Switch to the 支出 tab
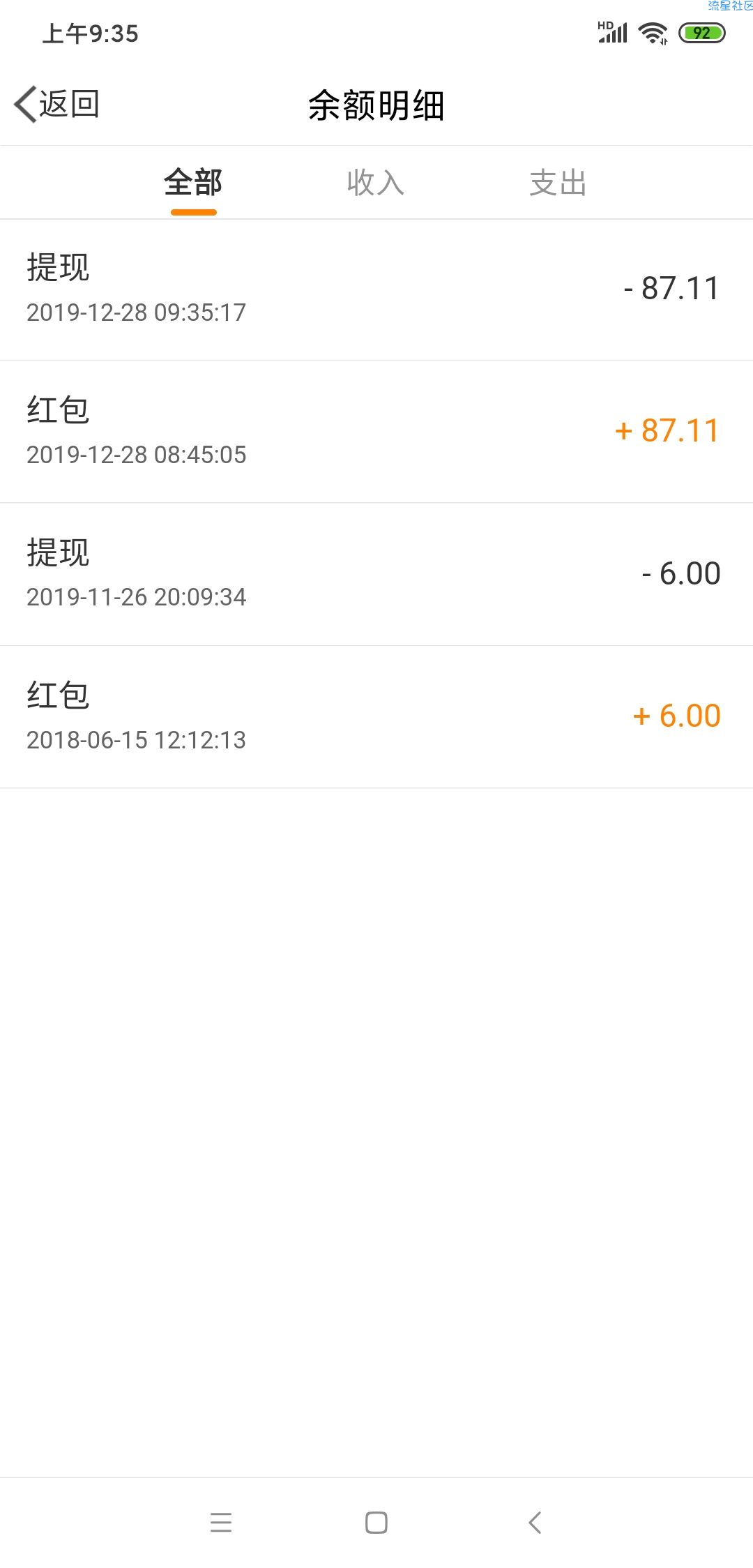Image resolution: width=753 pixels, height=1568 pixels. coord(558,183)
